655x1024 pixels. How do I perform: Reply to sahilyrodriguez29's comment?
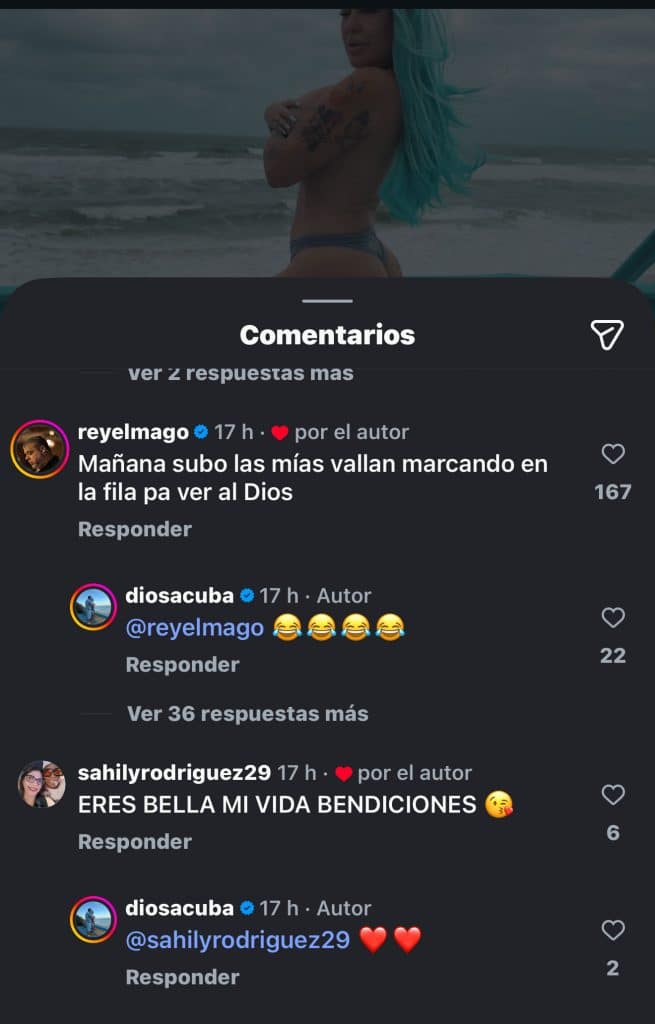point(134,842)
